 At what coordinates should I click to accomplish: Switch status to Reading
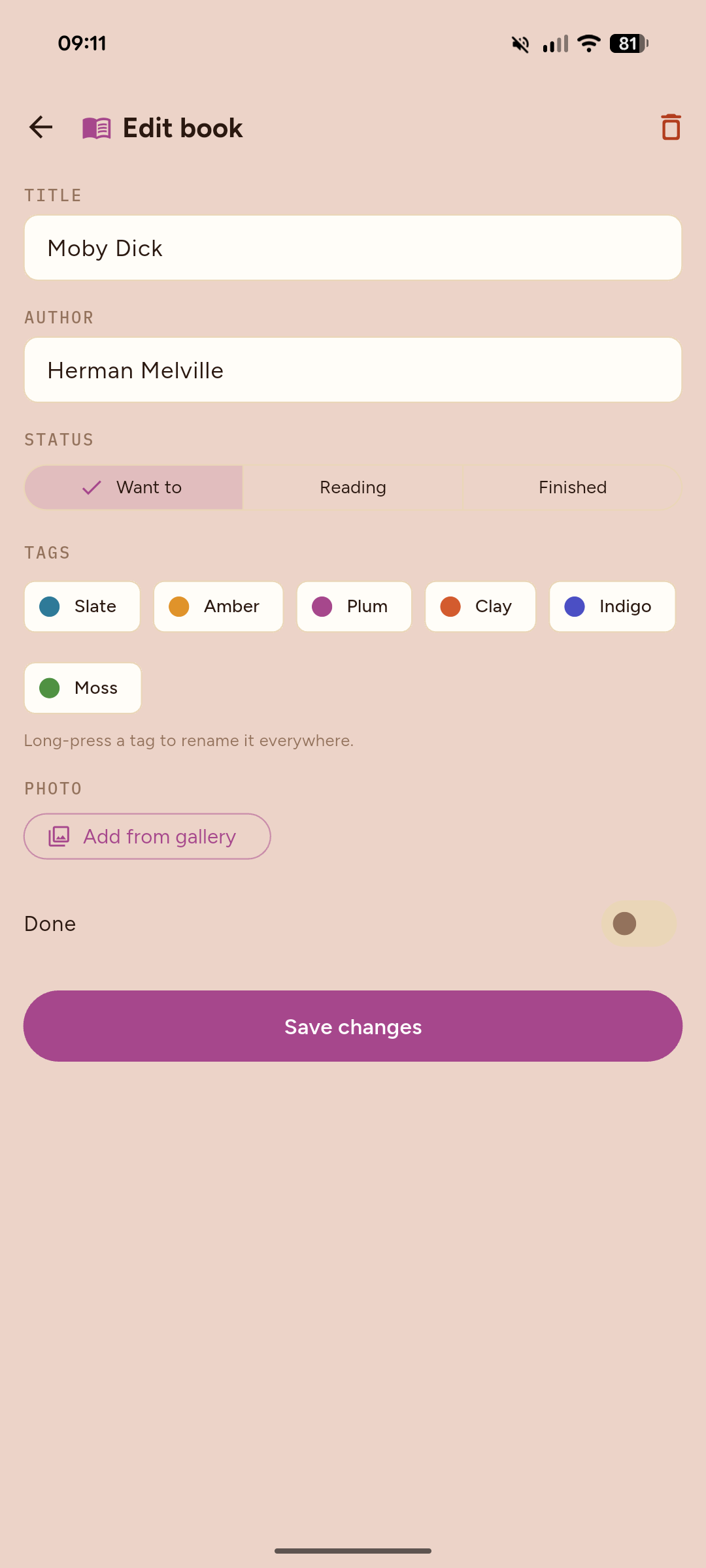click(x=353, y=487)
